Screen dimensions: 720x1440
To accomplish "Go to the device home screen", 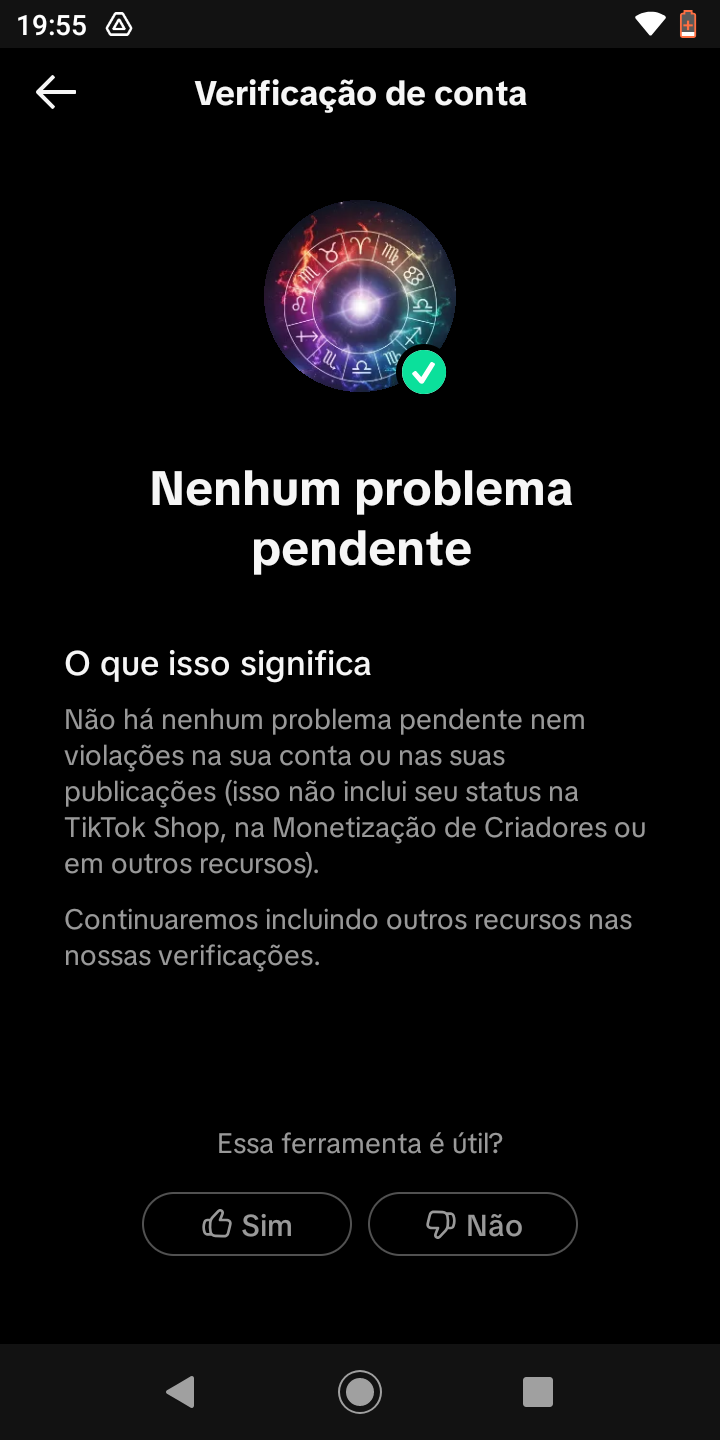I will (x=360, y=1391).
